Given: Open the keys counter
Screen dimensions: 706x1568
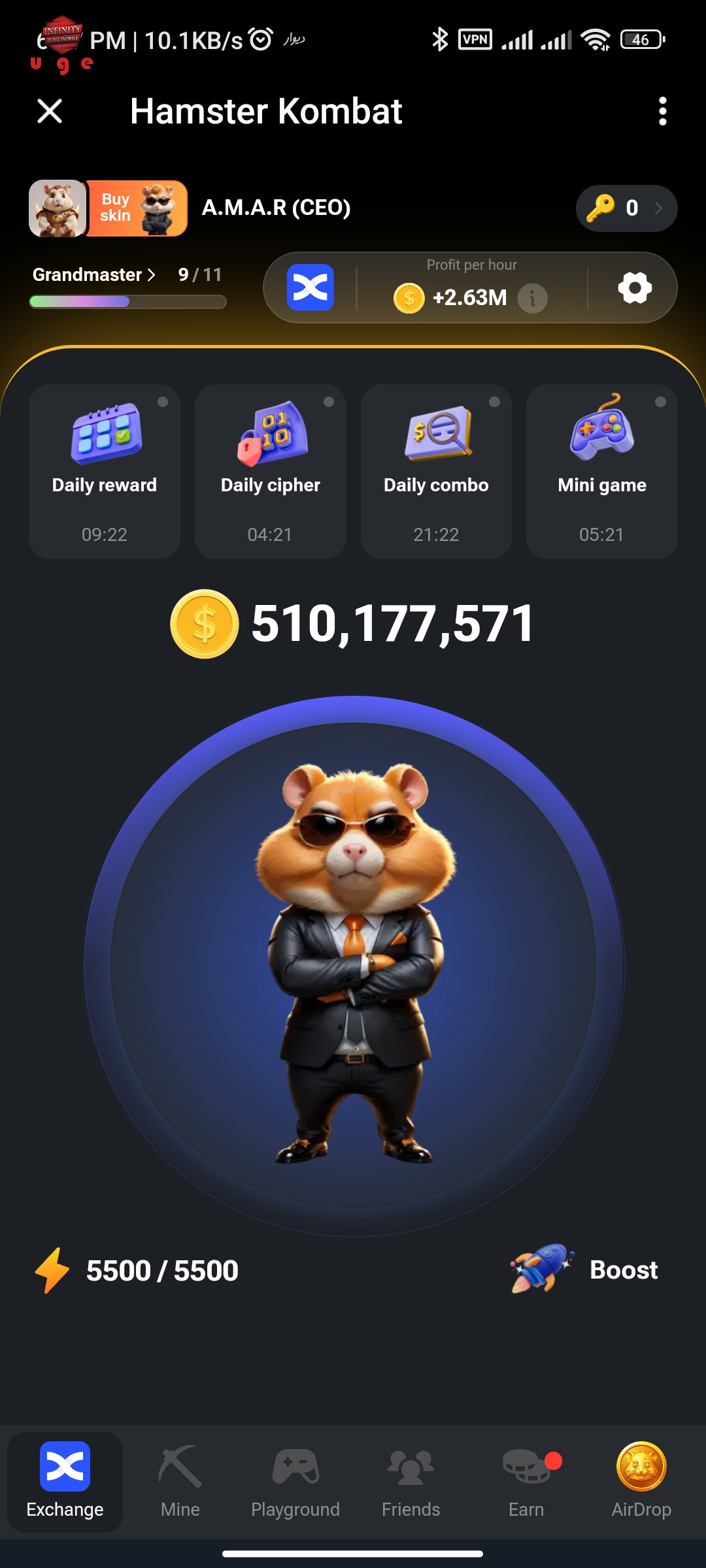Looking at the screenshot, I should [626, 208].
